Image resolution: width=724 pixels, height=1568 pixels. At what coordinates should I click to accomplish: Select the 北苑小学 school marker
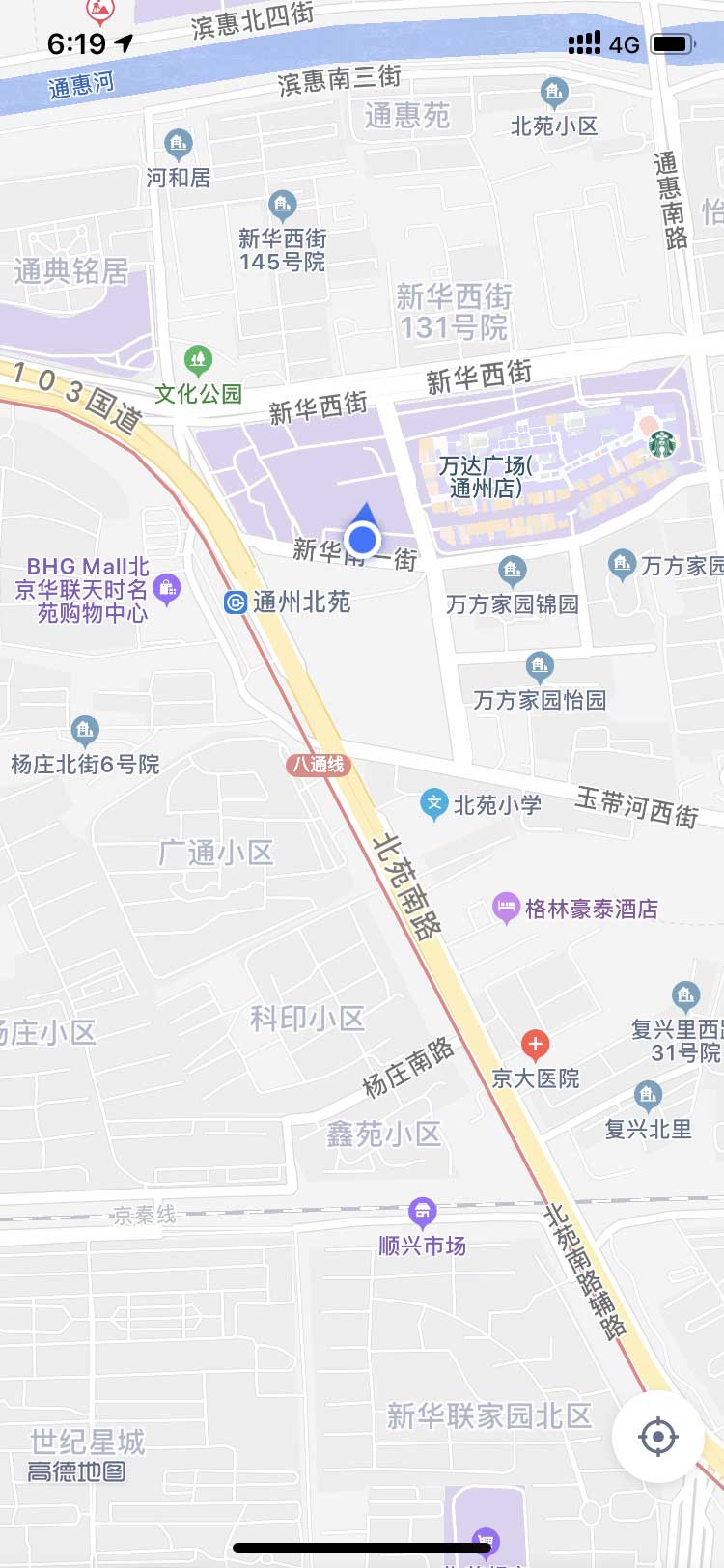tap(434, 804)
